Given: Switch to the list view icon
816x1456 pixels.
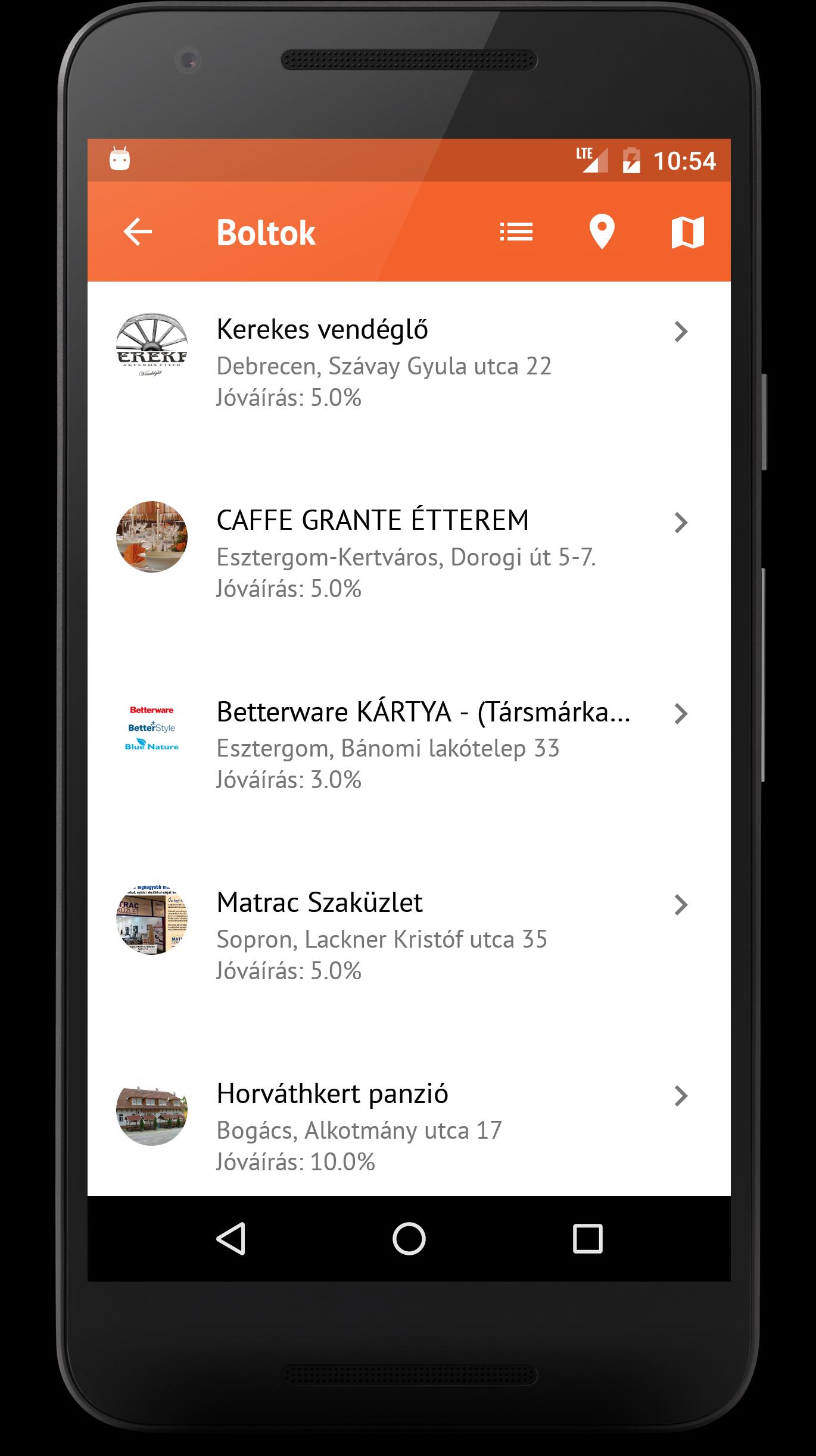Looking at the screenshot, I should pyautogui.click(x=516, y=232).
